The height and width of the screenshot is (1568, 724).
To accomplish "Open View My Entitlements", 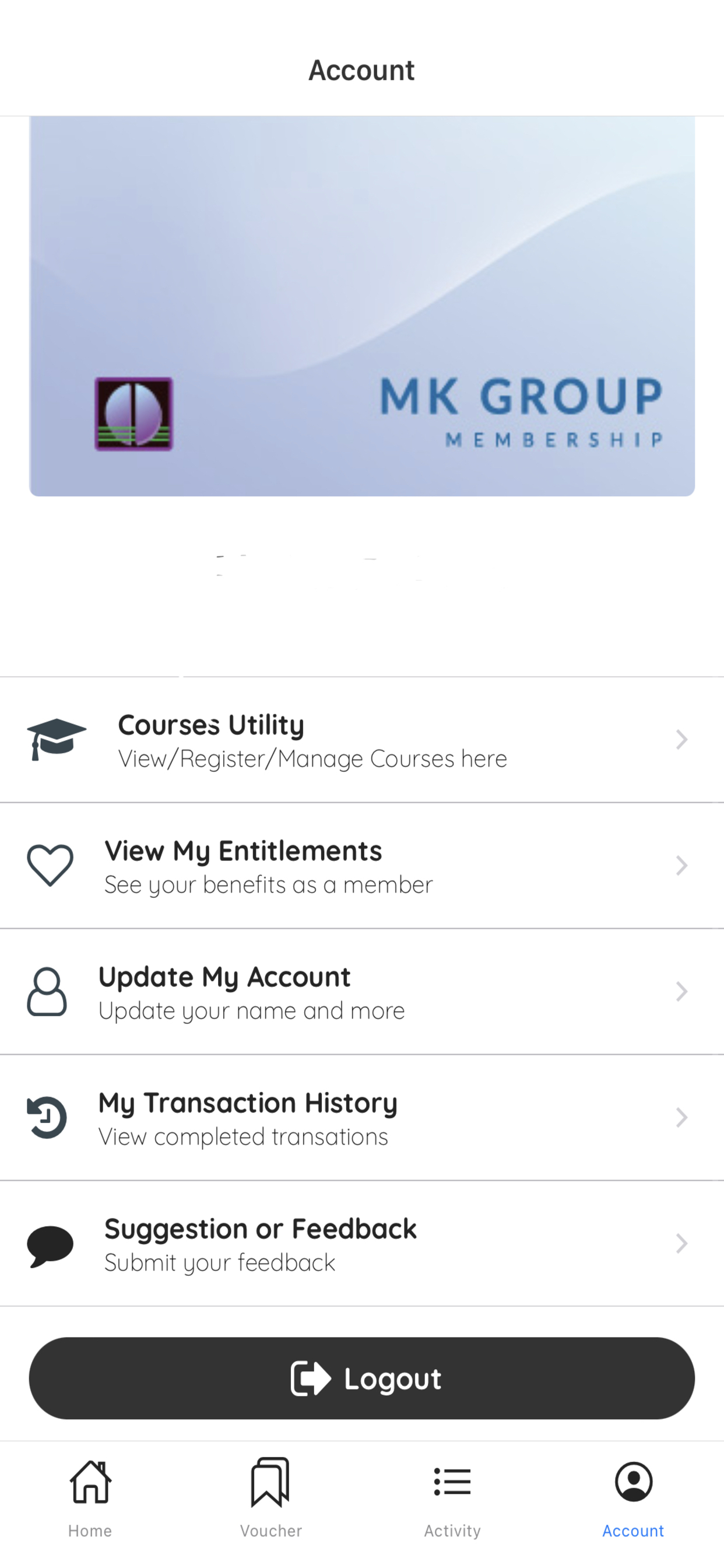I will [x=362, y=866].
